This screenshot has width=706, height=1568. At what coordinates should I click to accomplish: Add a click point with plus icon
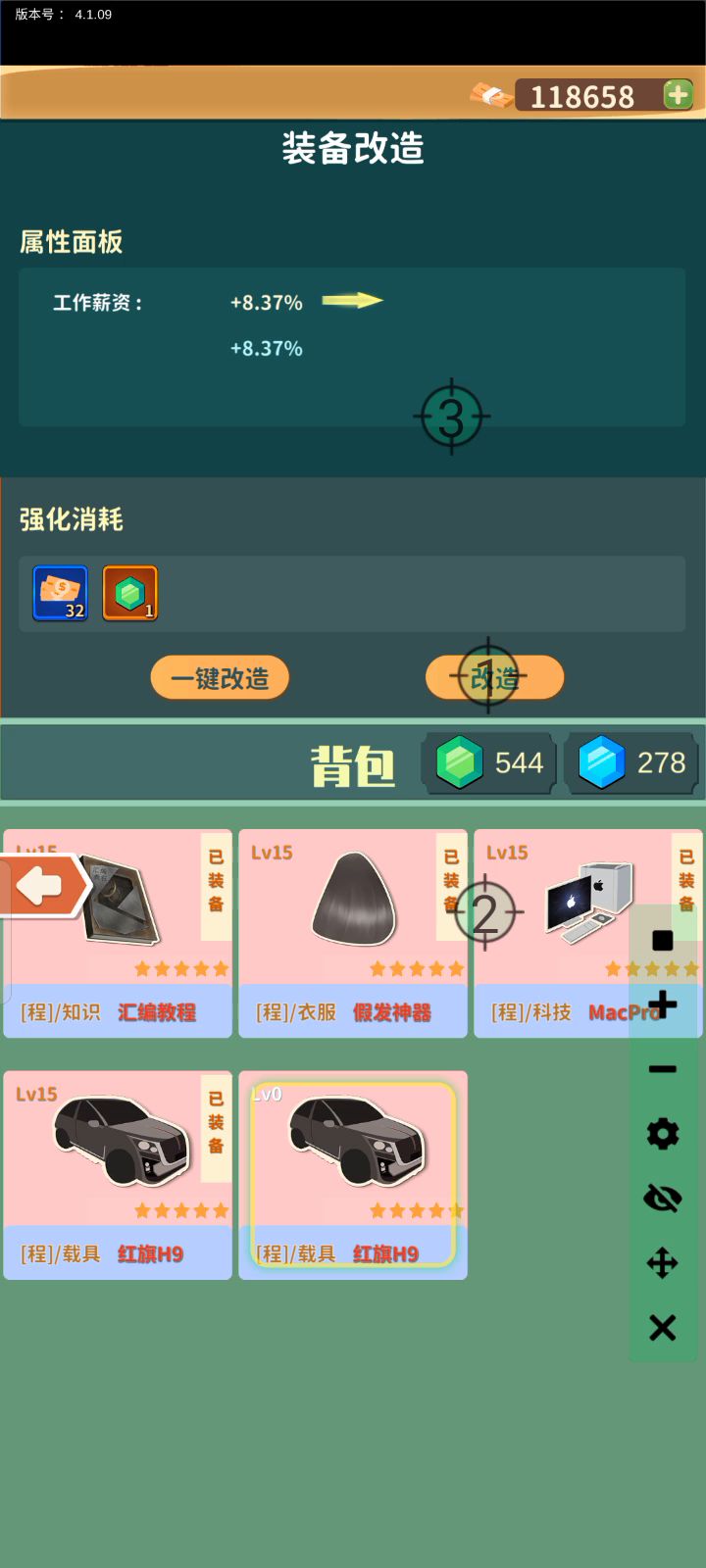click(663, 1004)
